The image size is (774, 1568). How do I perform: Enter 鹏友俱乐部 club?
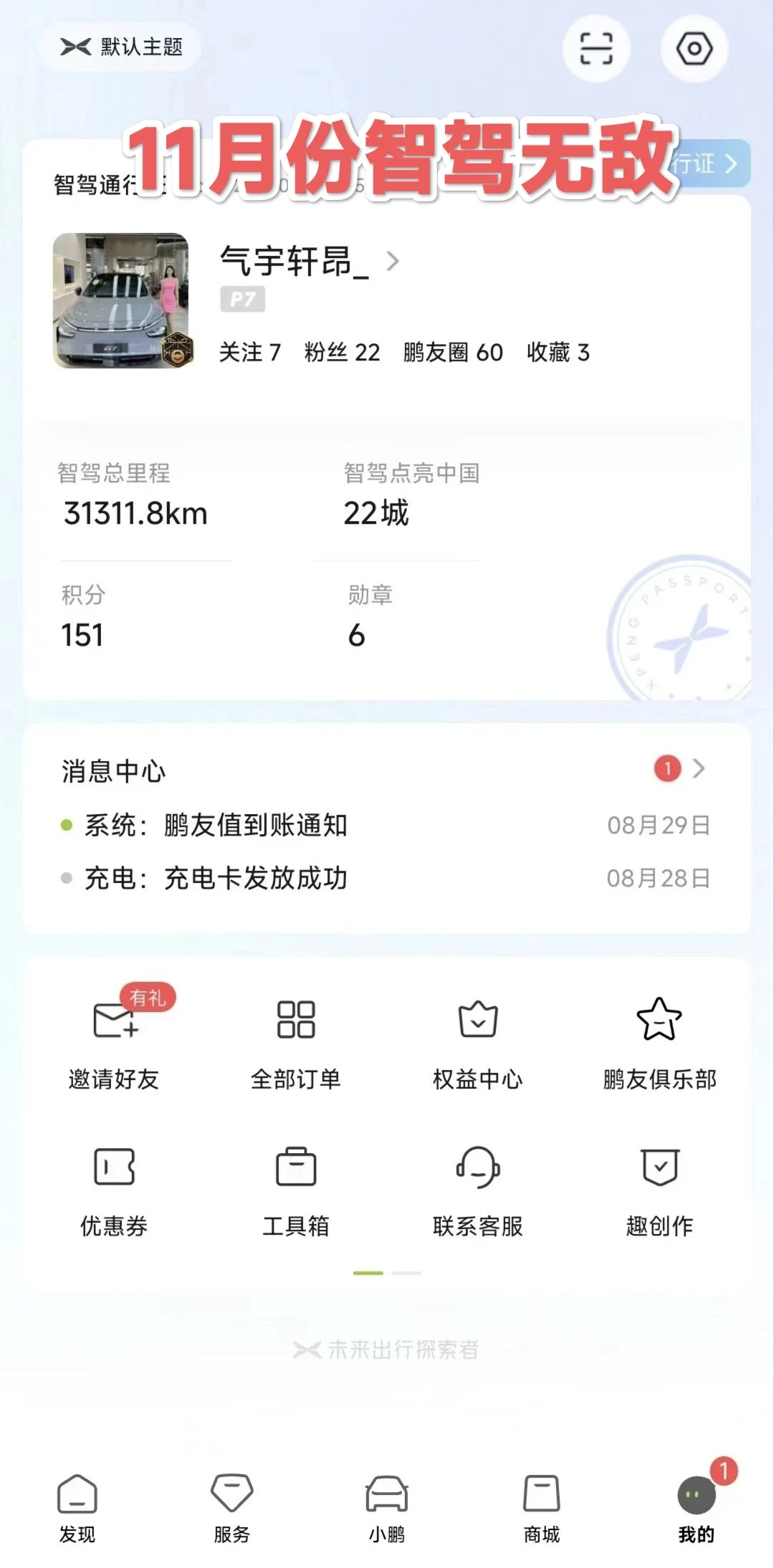(659, 1039)
